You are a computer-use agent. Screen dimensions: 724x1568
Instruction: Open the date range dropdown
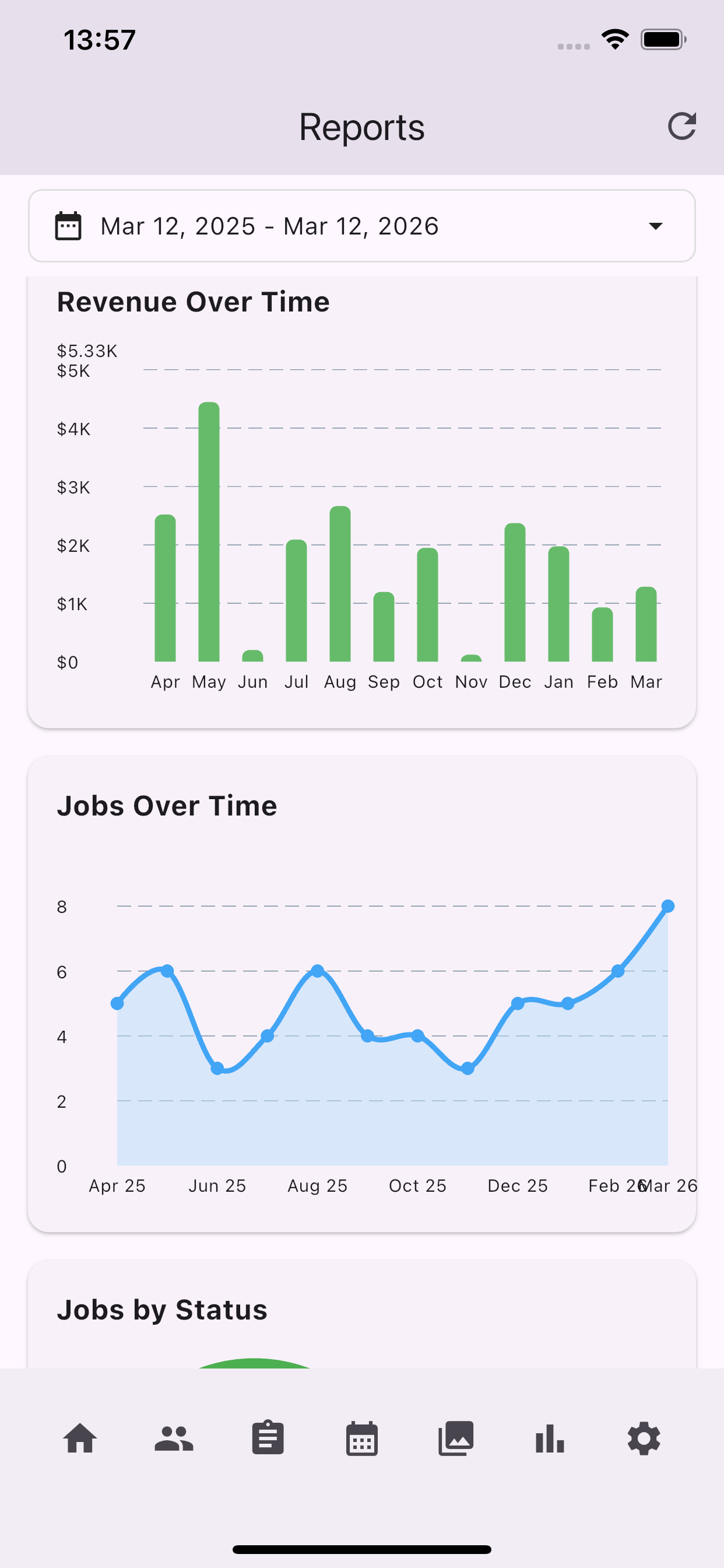click(362, 226)
